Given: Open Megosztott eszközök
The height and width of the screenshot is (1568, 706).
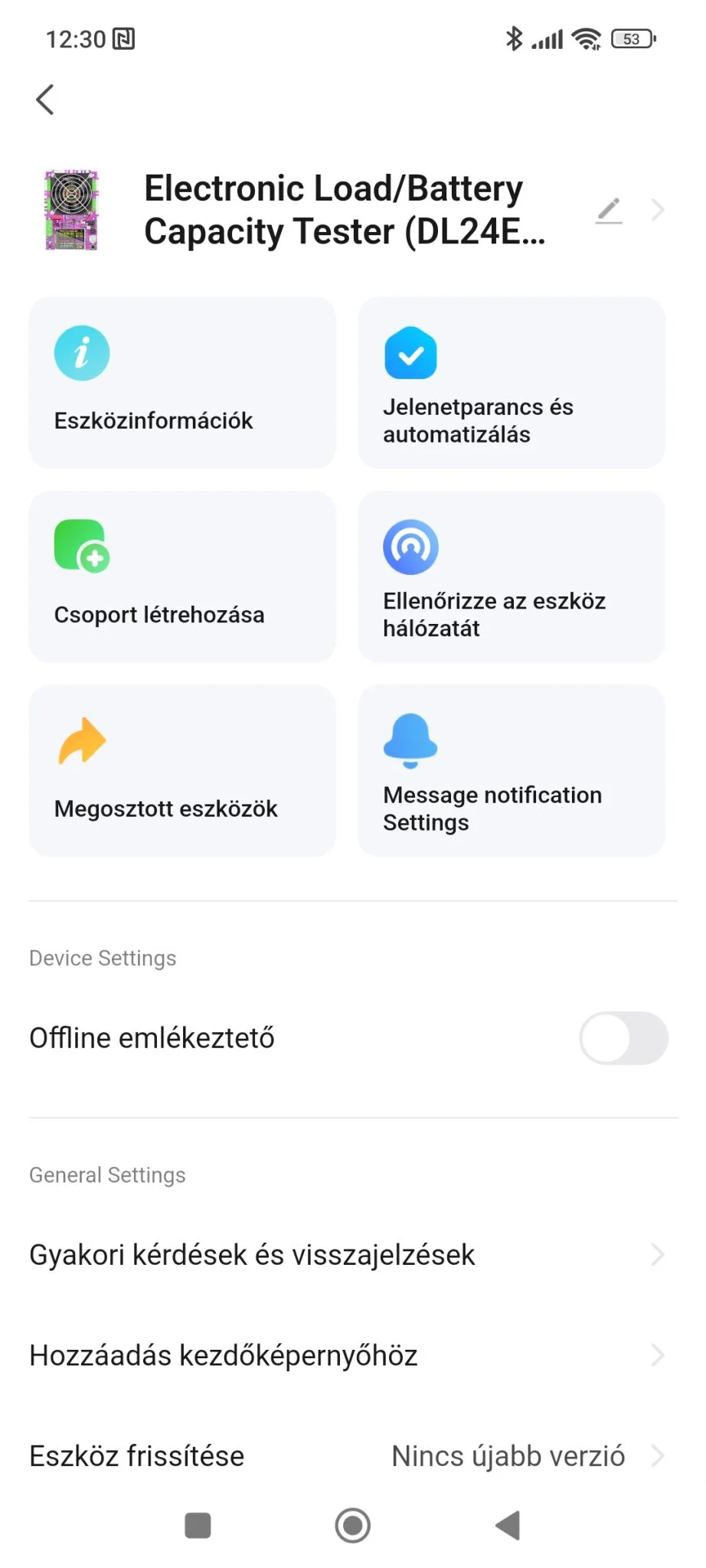Looking at the screenshot, I should point(182,770).
